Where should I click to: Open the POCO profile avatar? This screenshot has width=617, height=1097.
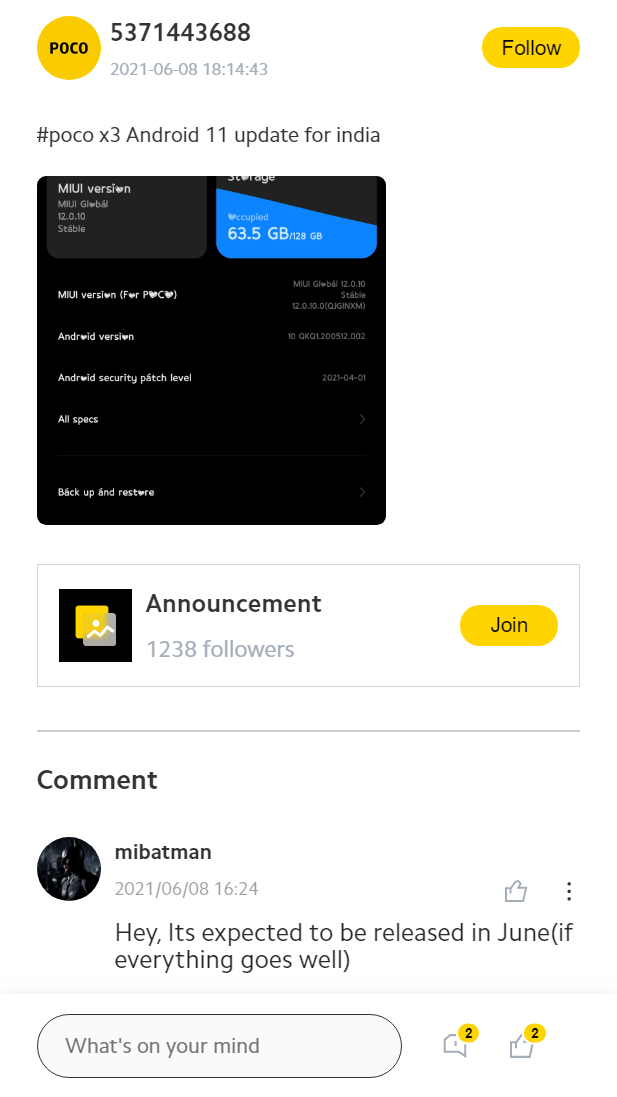pyautogui.click(x=69, y=48)
